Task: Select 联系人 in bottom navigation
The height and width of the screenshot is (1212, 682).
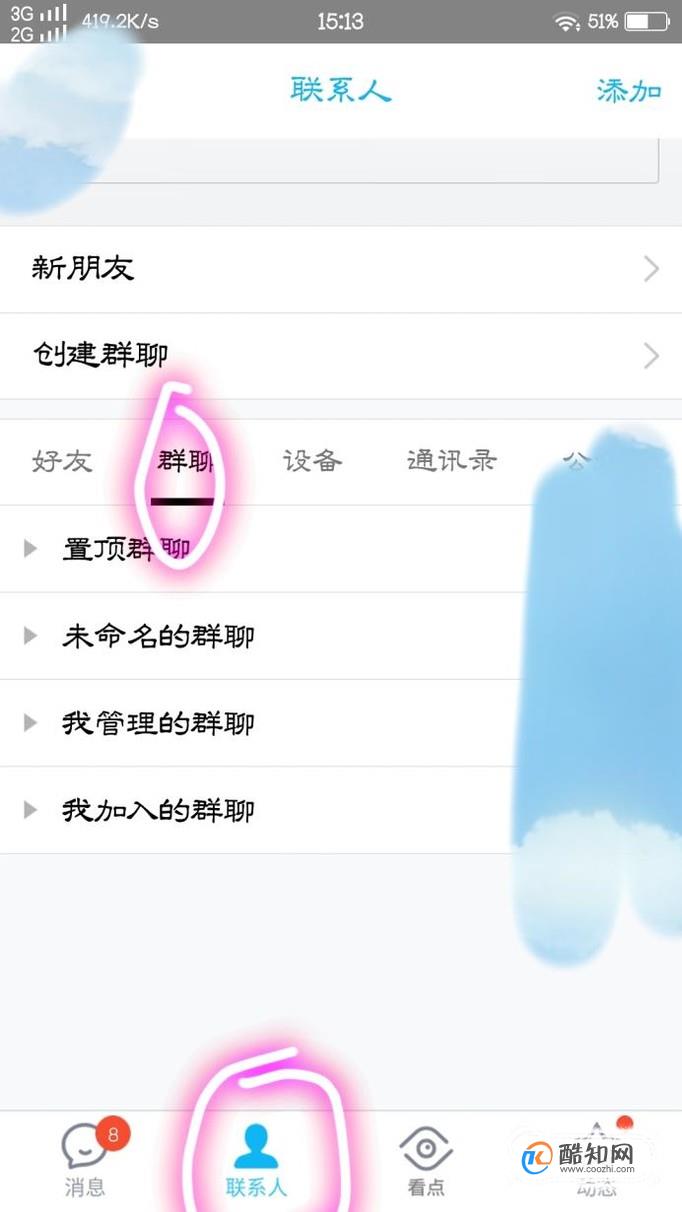Action: coord(256,1162)
